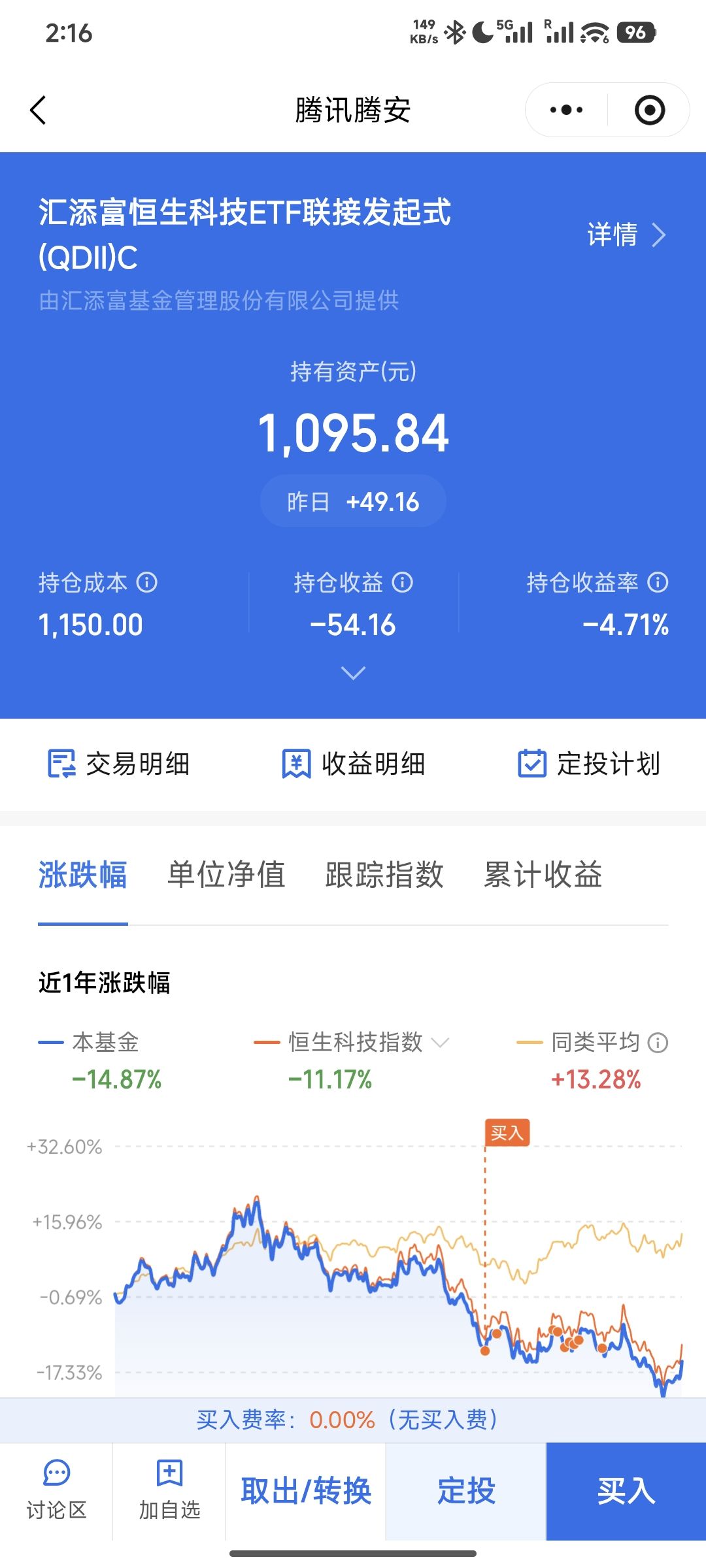706x1568 pixels.
Task: Expand more holding details with the down chevron
Action: 353,672
